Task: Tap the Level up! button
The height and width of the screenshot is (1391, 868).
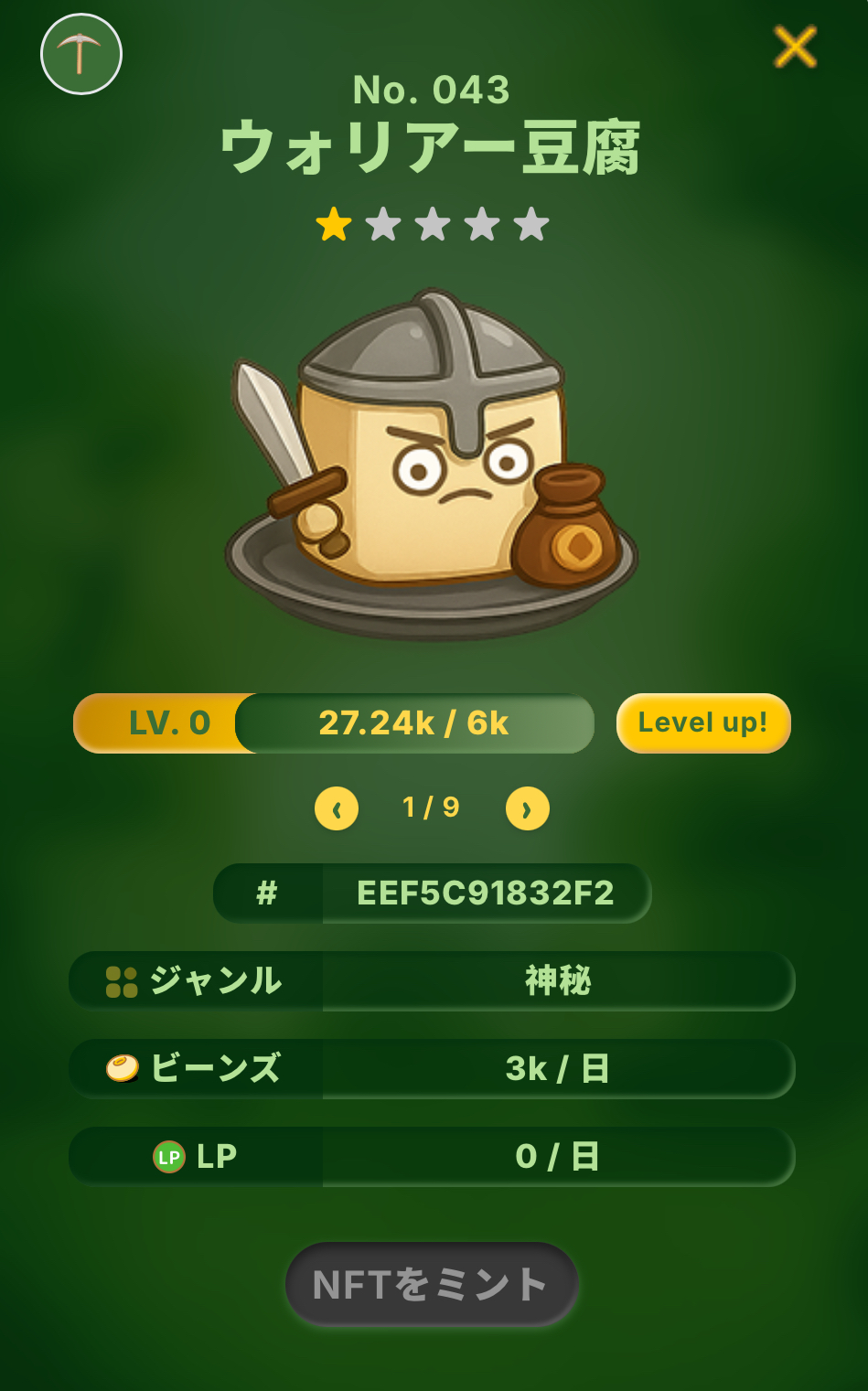Action: tap(702, 722)
